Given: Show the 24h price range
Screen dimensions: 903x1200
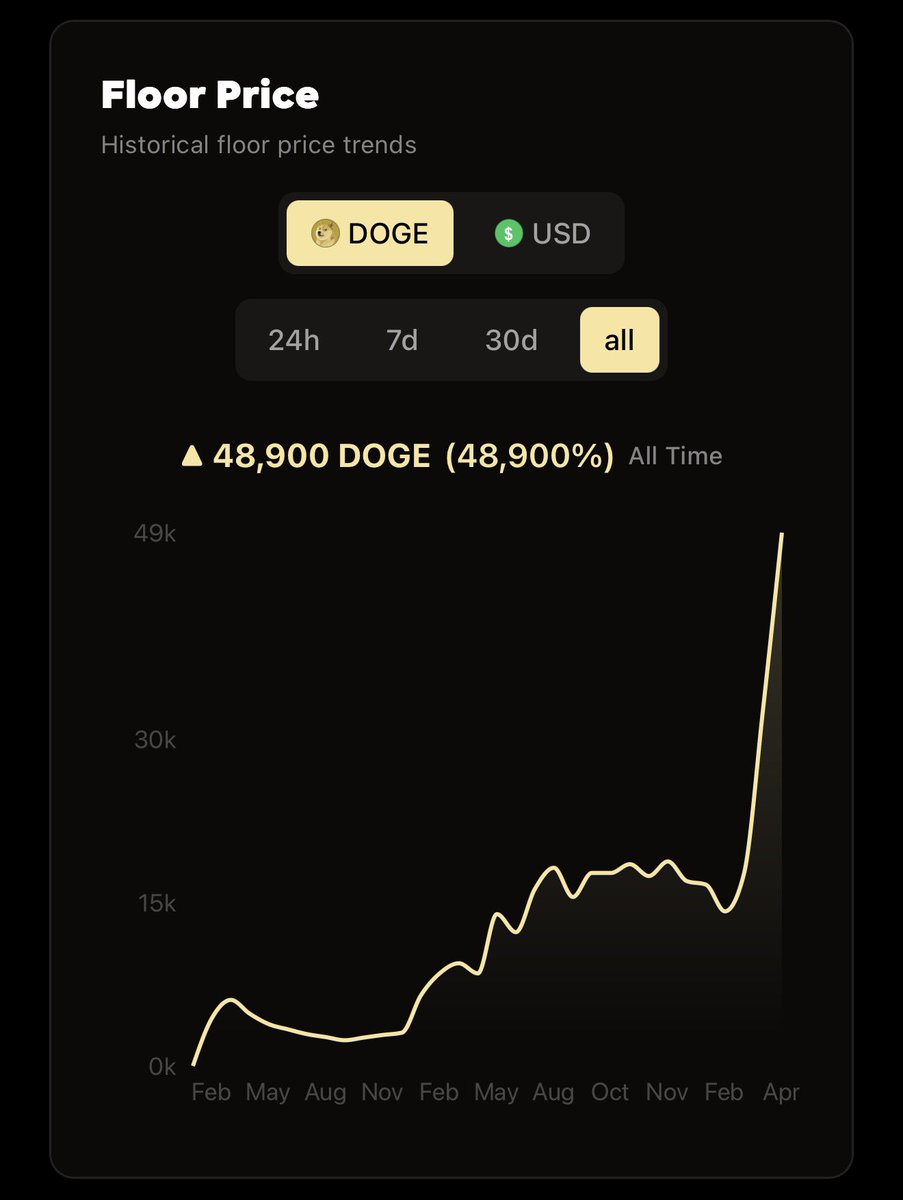Looking at the screenshot, I should pos(294,340).
